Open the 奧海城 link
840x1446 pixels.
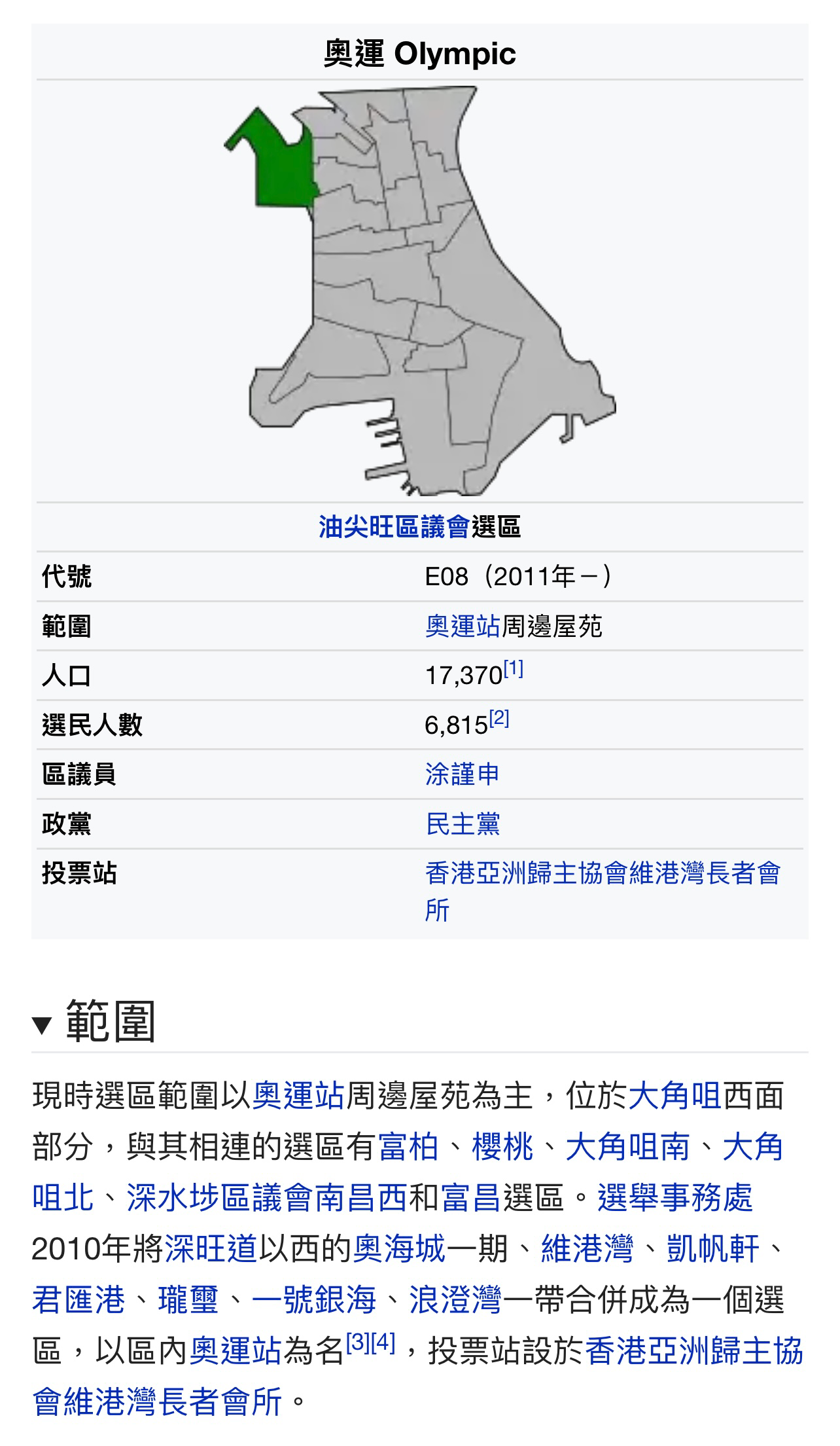[399, 1249]
